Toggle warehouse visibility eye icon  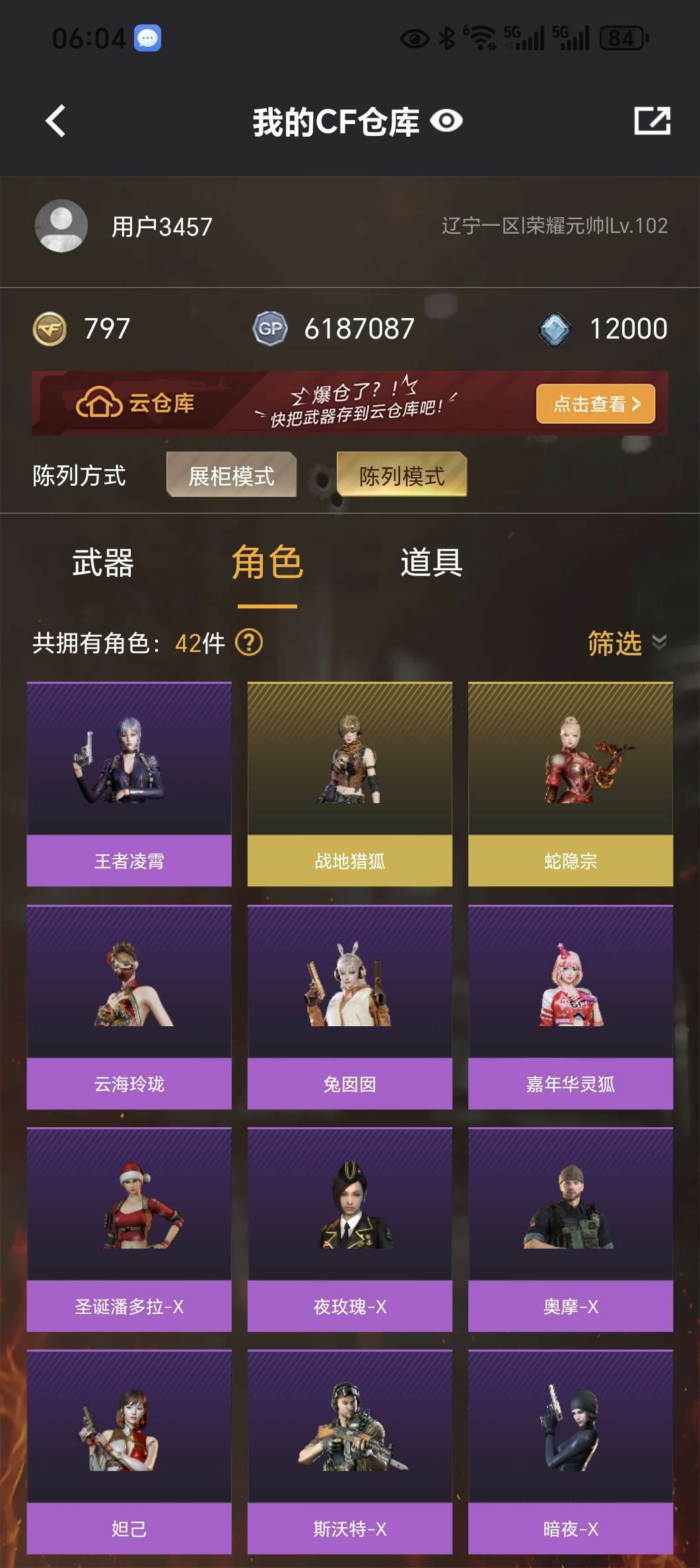coord(446,121)
